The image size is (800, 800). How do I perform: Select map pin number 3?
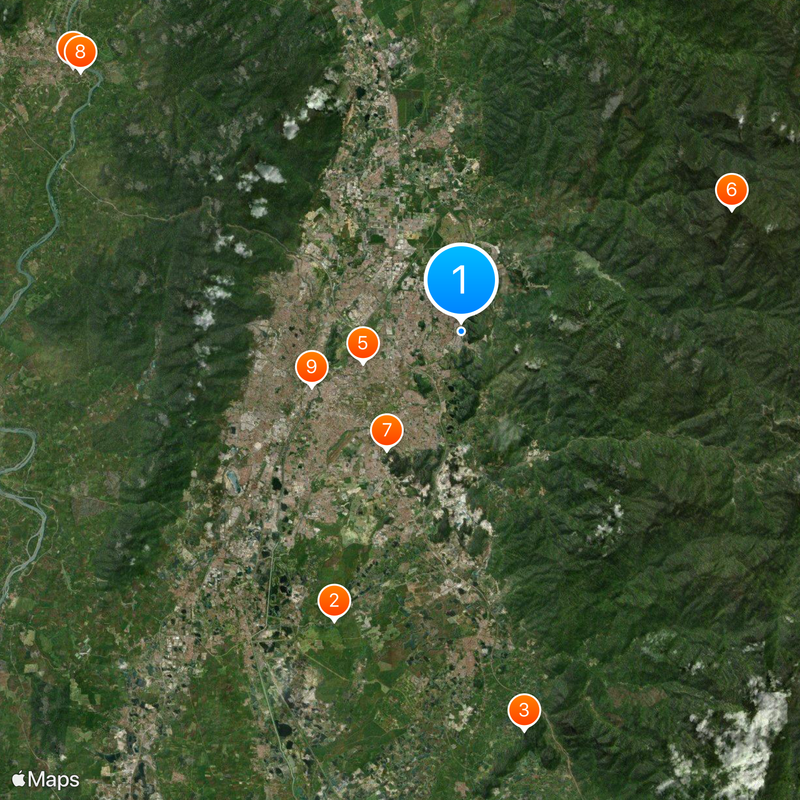(523, 711)
